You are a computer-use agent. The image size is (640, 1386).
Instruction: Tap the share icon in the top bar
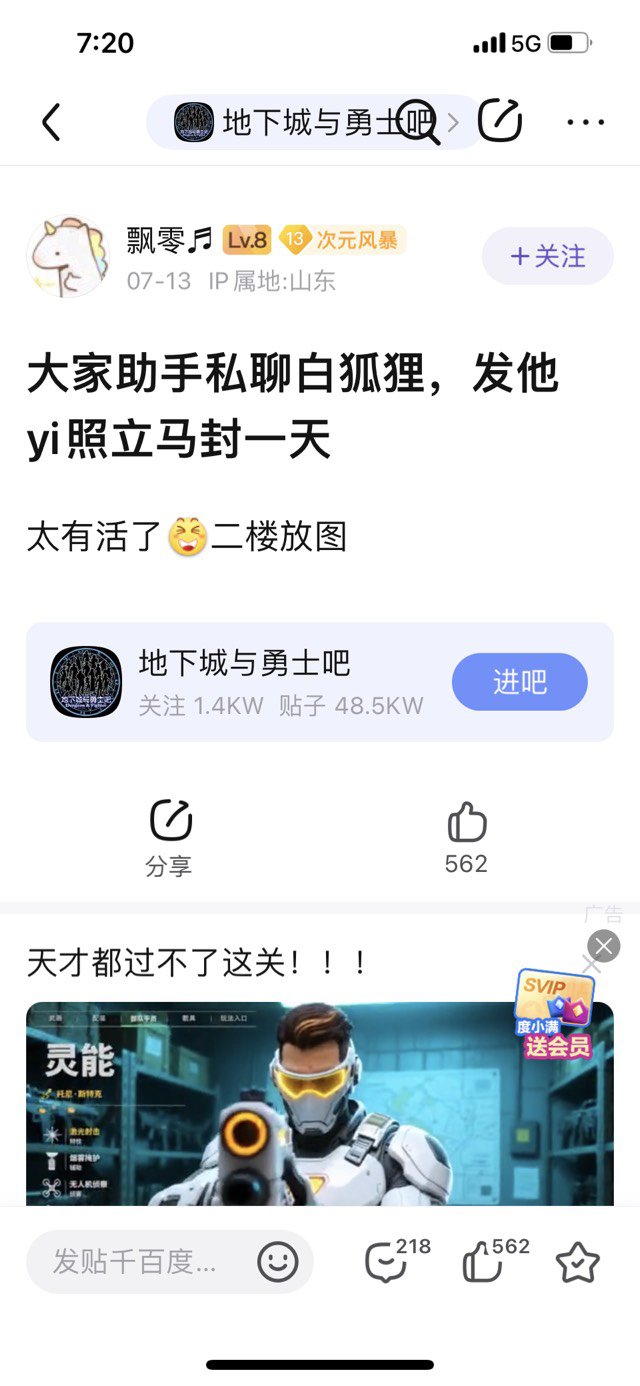(x=500, y=122)
